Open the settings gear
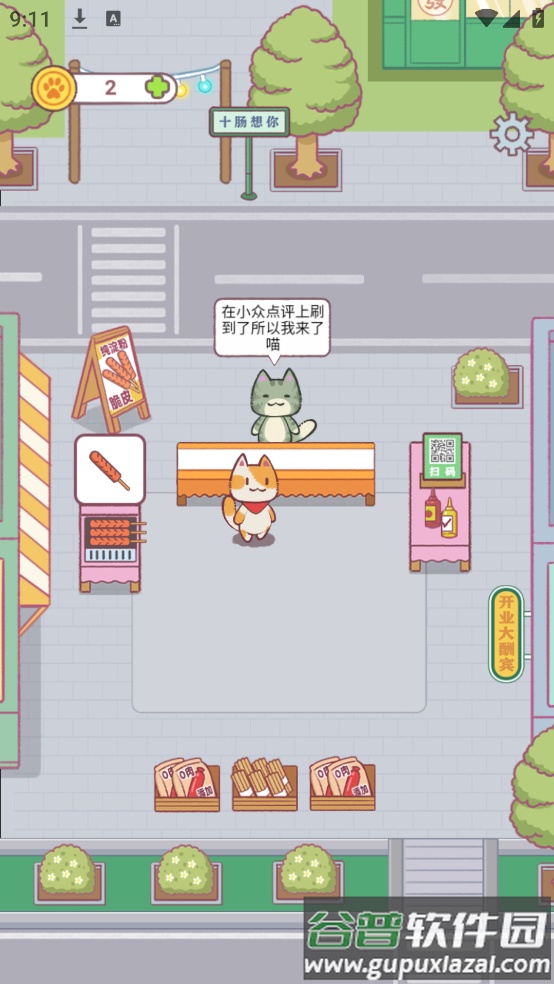The height and width of the screenshot is (984, 554). (511, 134)
